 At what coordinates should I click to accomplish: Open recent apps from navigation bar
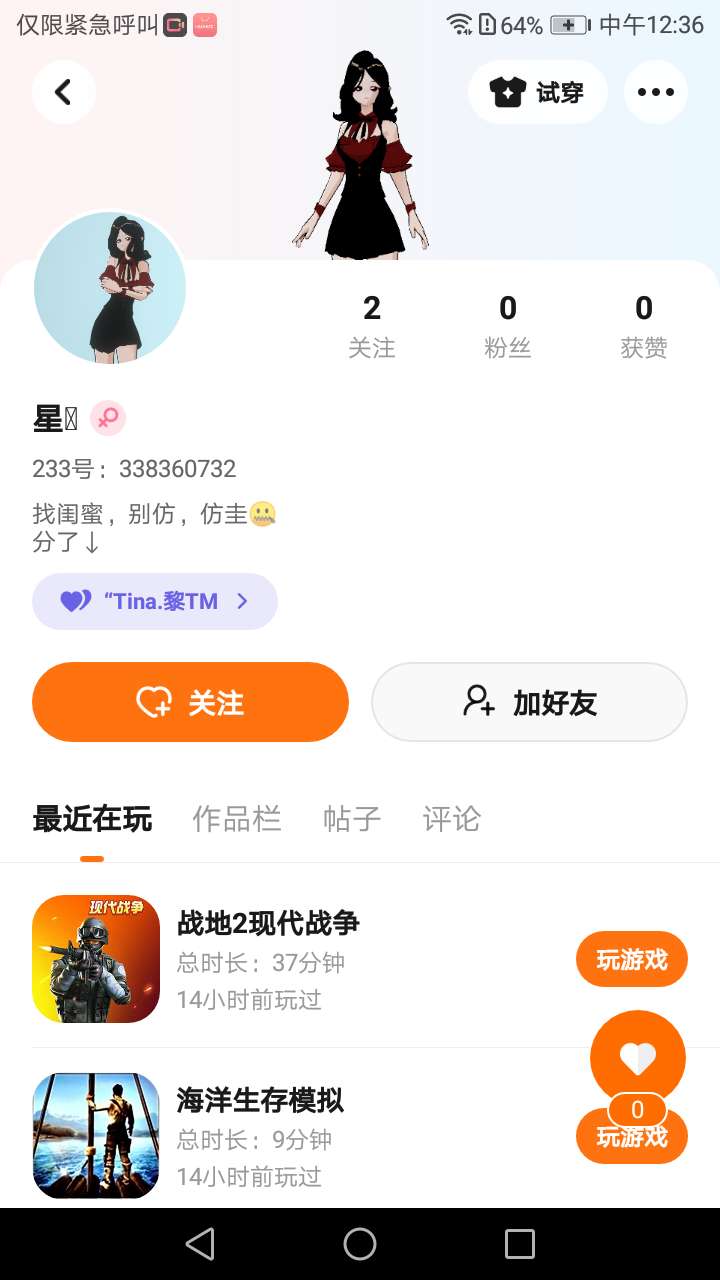(x=520, y=1244)
